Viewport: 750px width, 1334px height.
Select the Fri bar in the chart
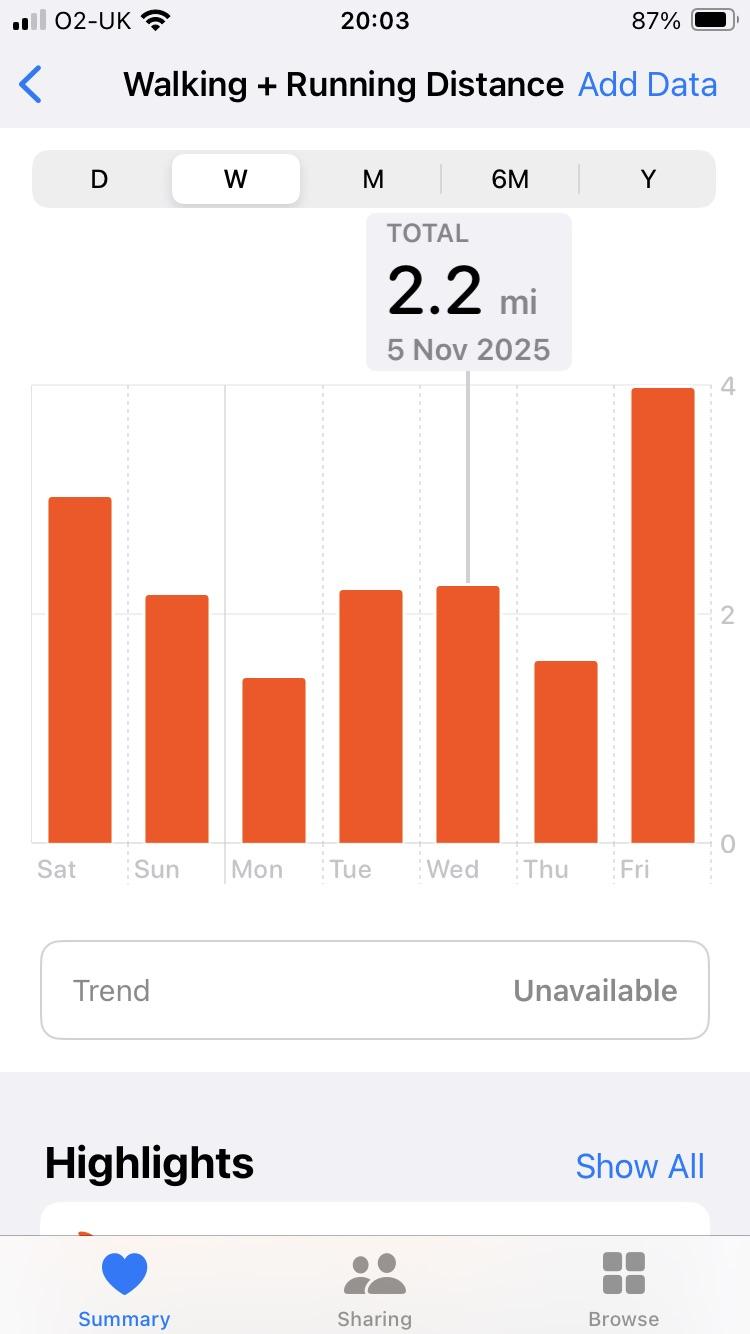point(663,615)
